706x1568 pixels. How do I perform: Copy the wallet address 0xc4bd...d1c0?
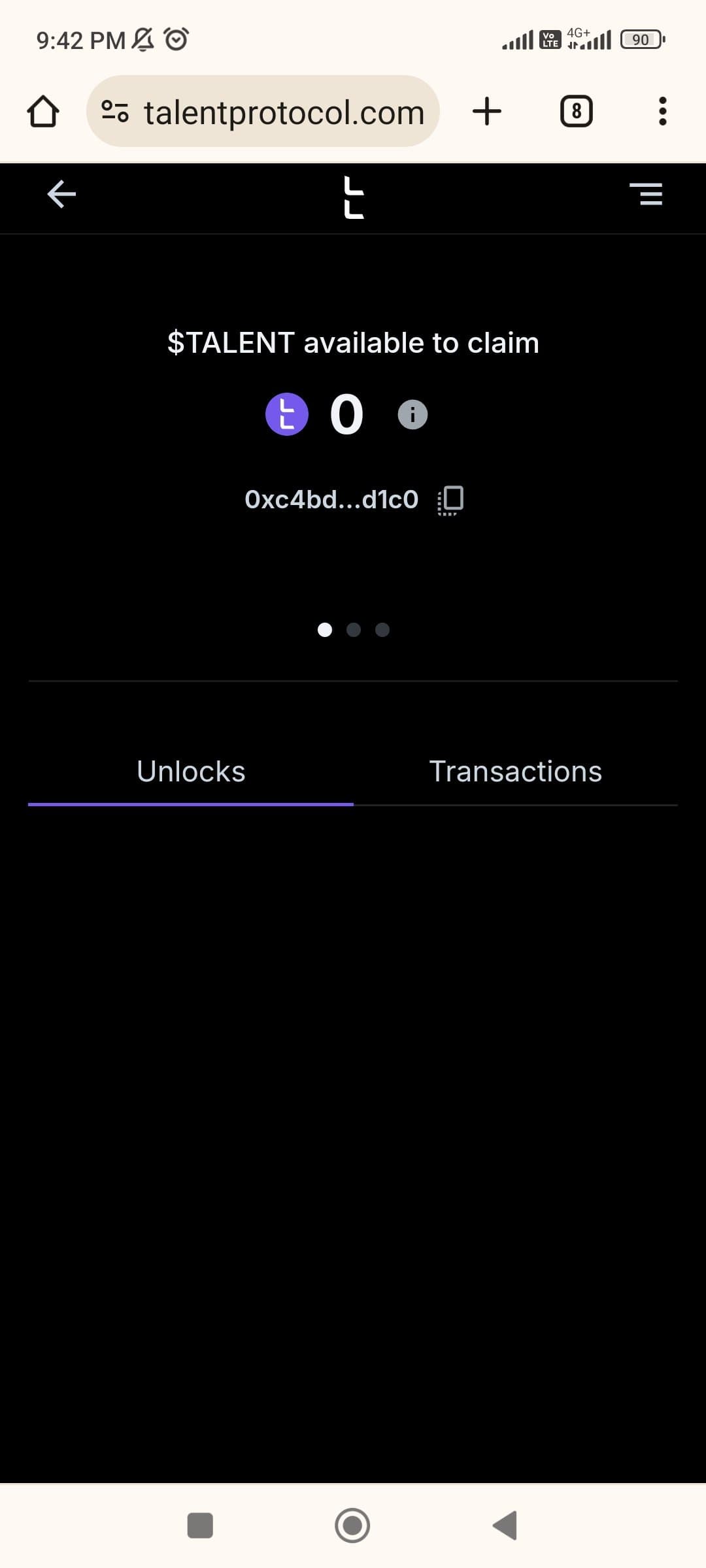[450, 500]
